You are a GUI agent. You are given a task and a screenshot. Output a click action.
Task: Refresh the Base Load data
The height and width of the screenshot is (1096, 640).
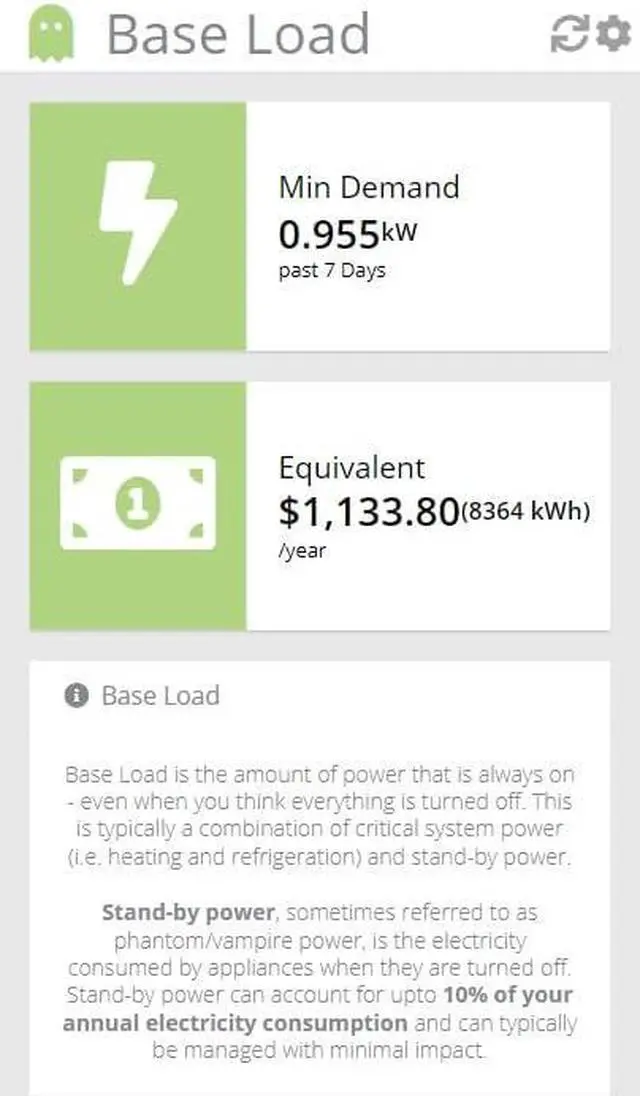(571, 34)
